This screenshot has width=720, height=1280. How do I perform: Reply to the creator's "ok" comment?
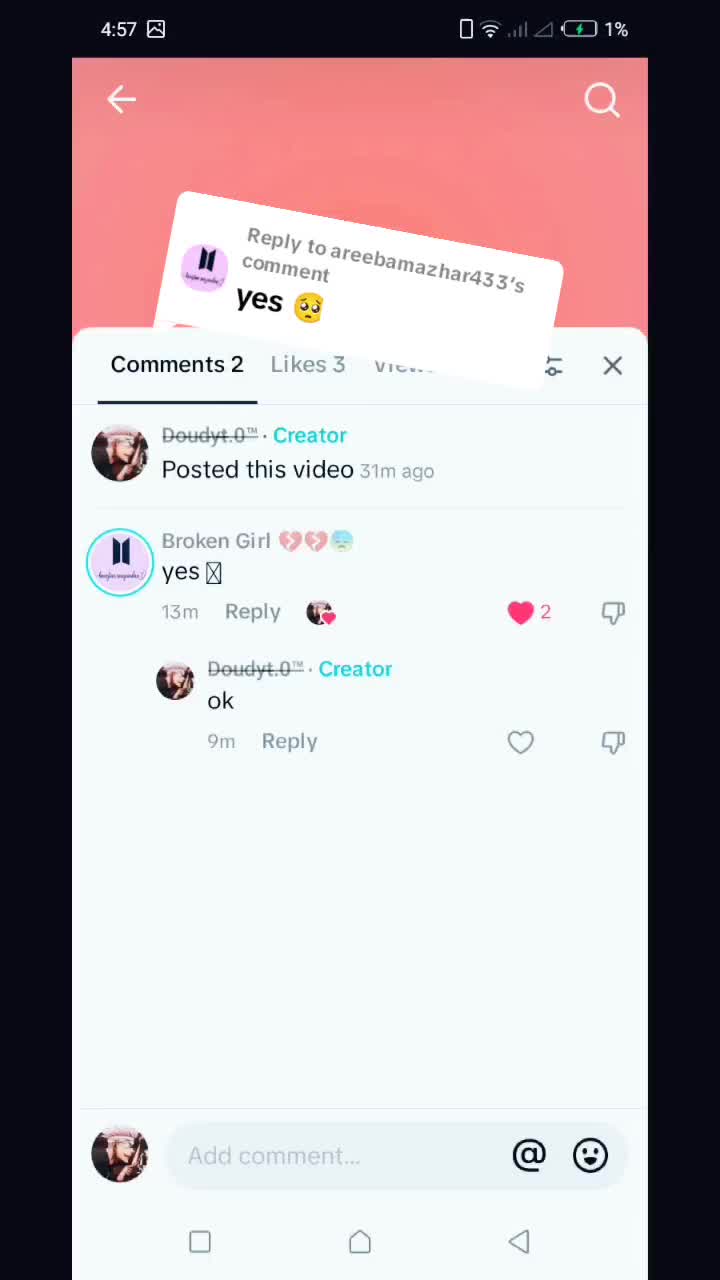[x=289, y=742]
